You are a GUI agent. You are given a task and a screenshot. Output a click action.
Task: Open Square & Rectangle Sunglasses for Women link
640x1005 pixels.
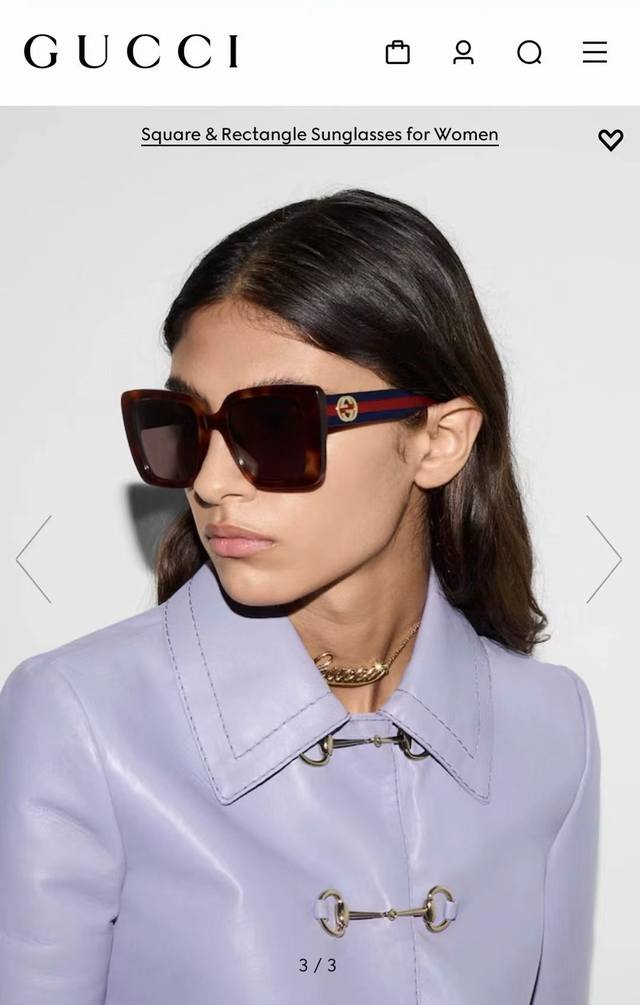319,134
